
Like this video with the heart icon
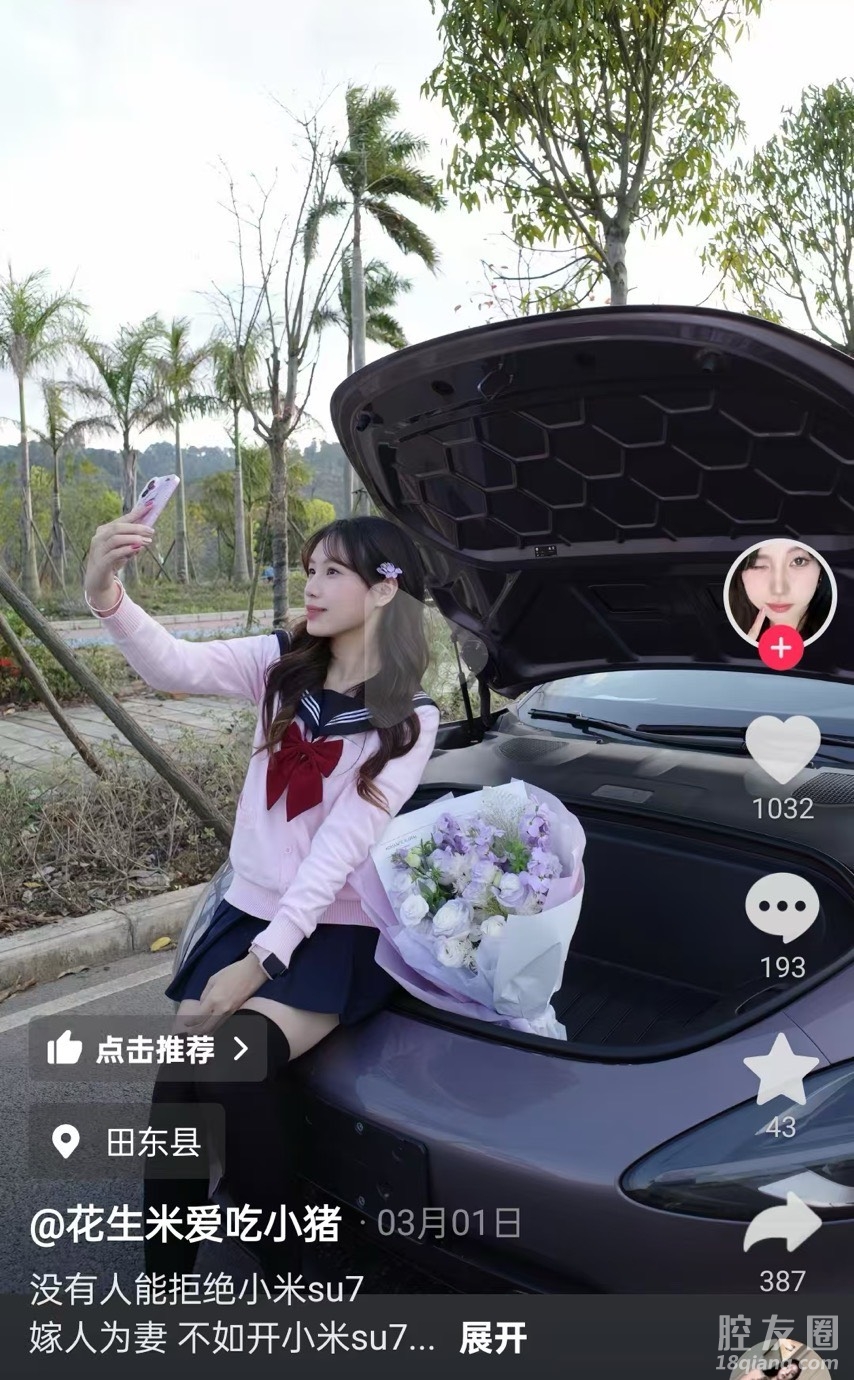[x=782, y=750]
